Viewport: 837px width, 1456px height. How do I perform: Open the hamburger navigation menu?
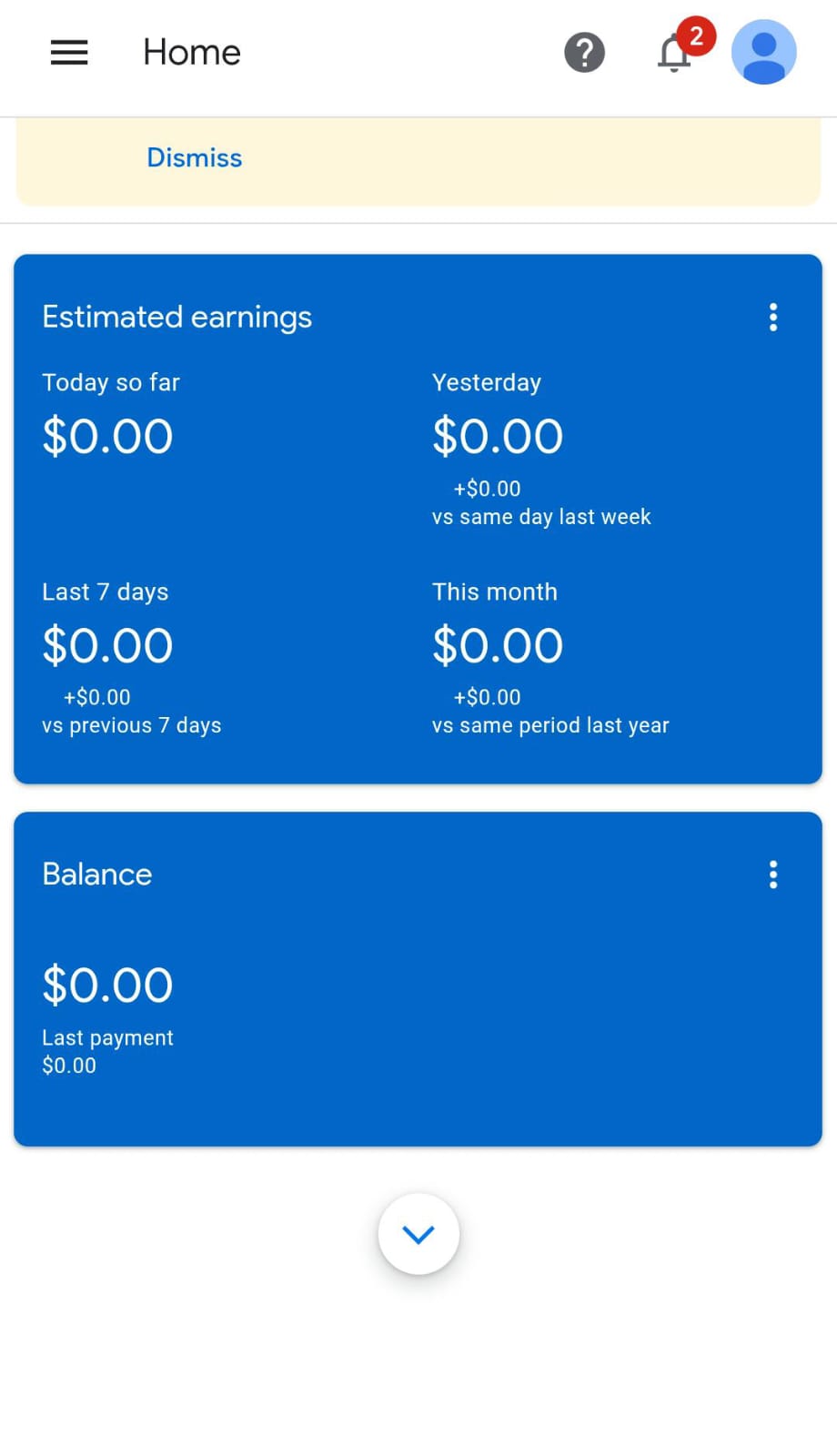(69, 53)
